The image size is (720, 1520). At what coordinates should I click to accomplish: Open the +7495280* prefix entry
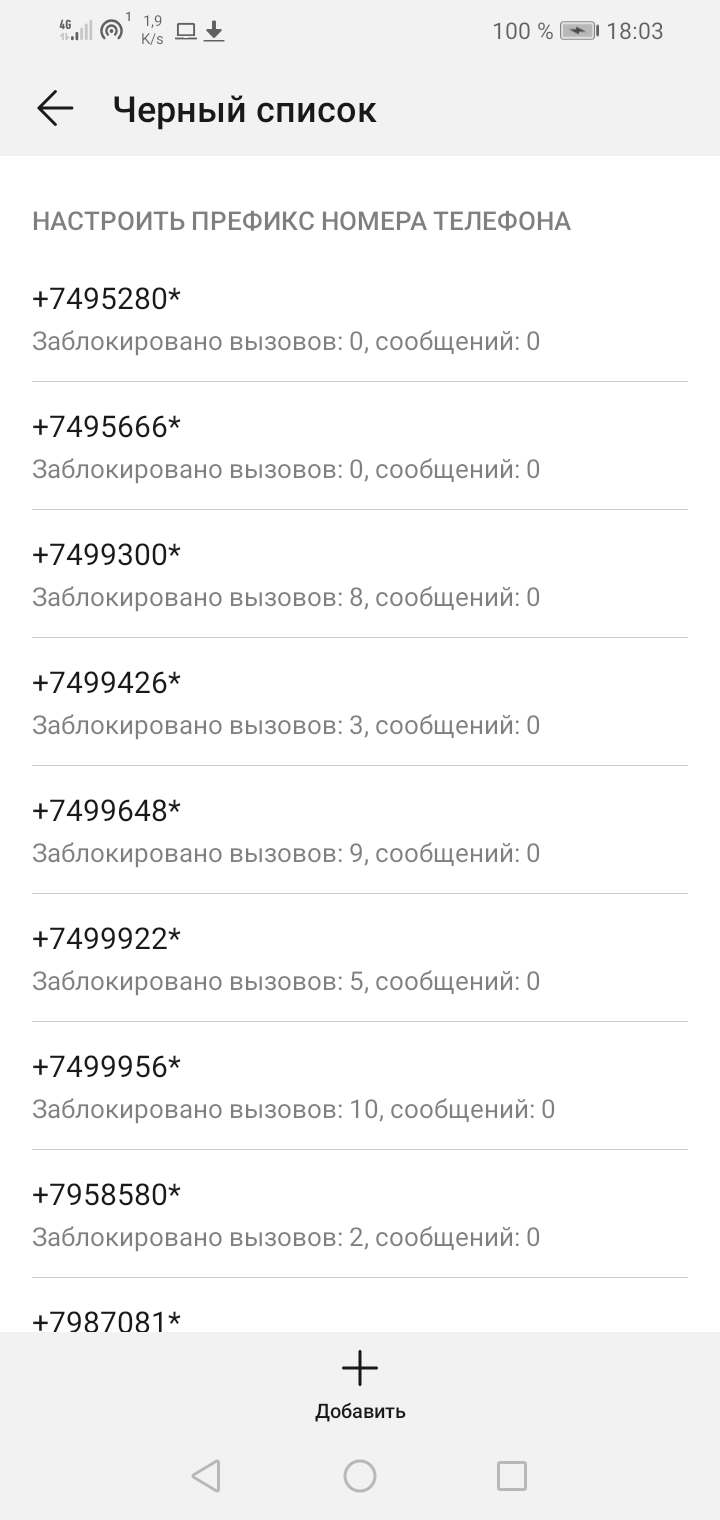coord(360,319)
